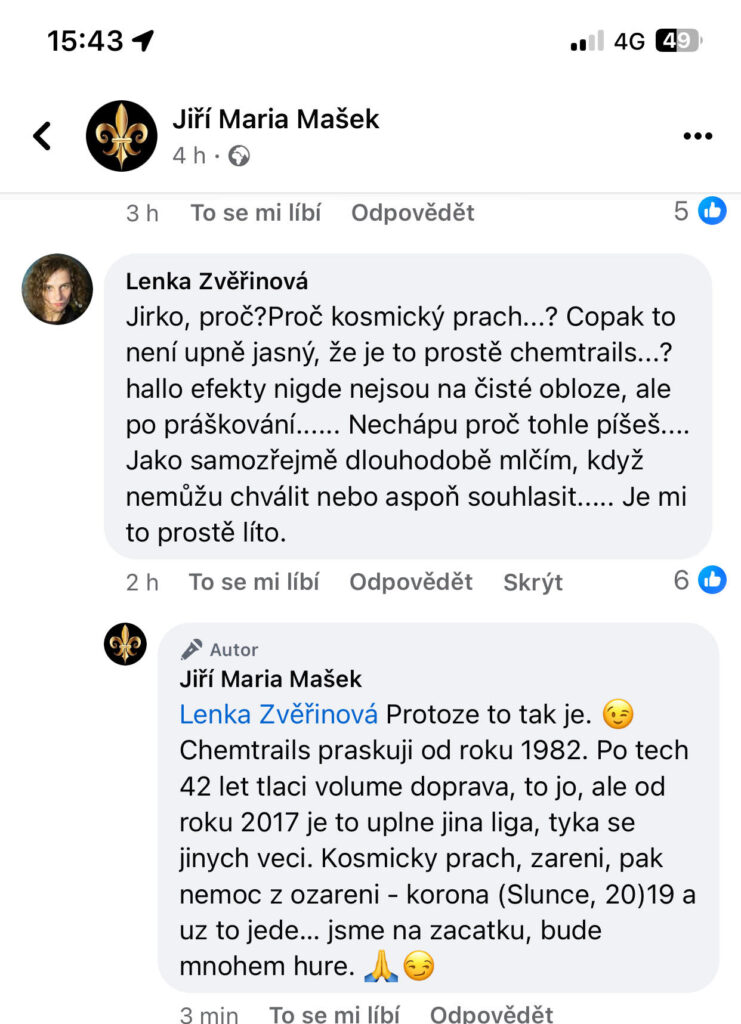The height and width of the screenshot is (1024, 741).
Task: Open Jiří Maria Mašek's name in the reply
Action: [x=270, y=680]
